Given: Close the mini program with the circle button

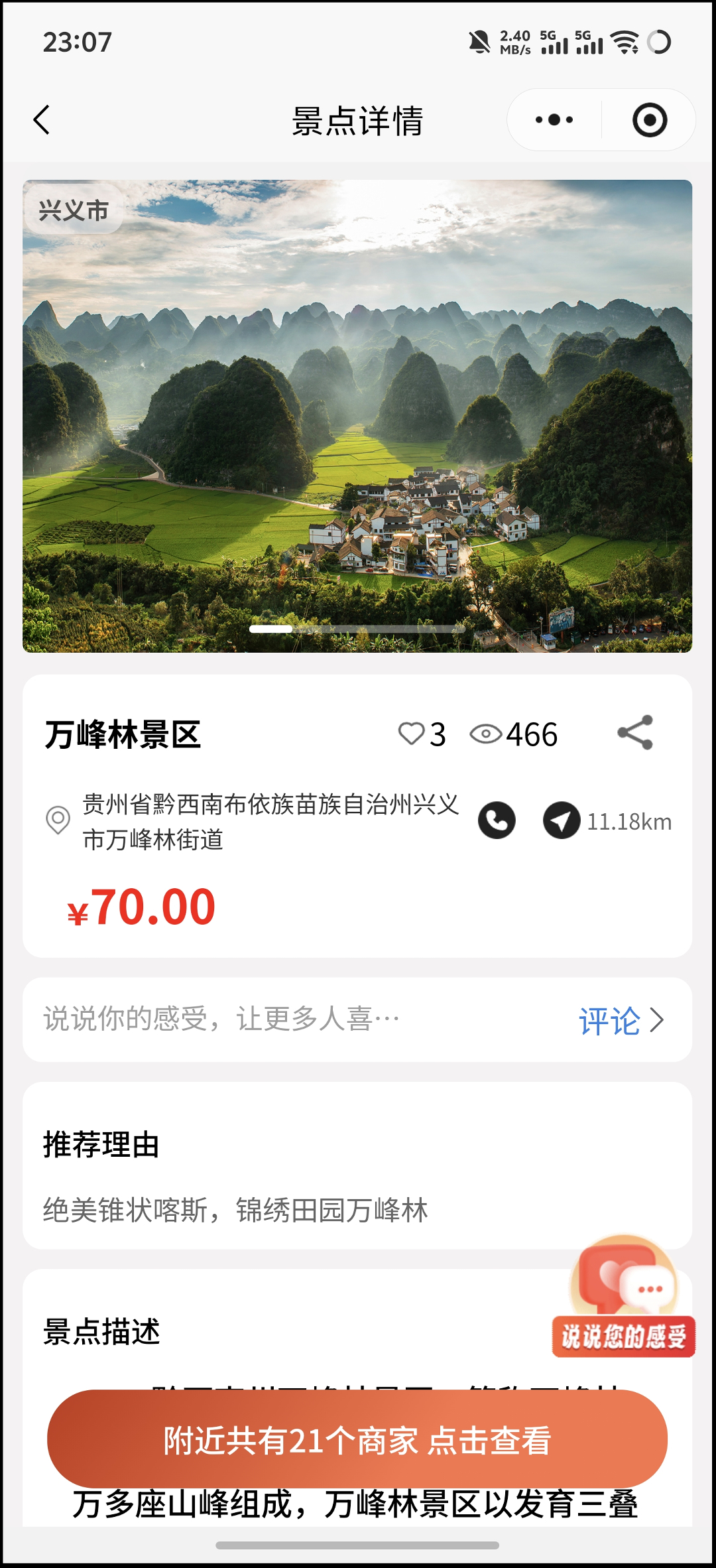Looking at the screenshot, I should coord(649,120).
